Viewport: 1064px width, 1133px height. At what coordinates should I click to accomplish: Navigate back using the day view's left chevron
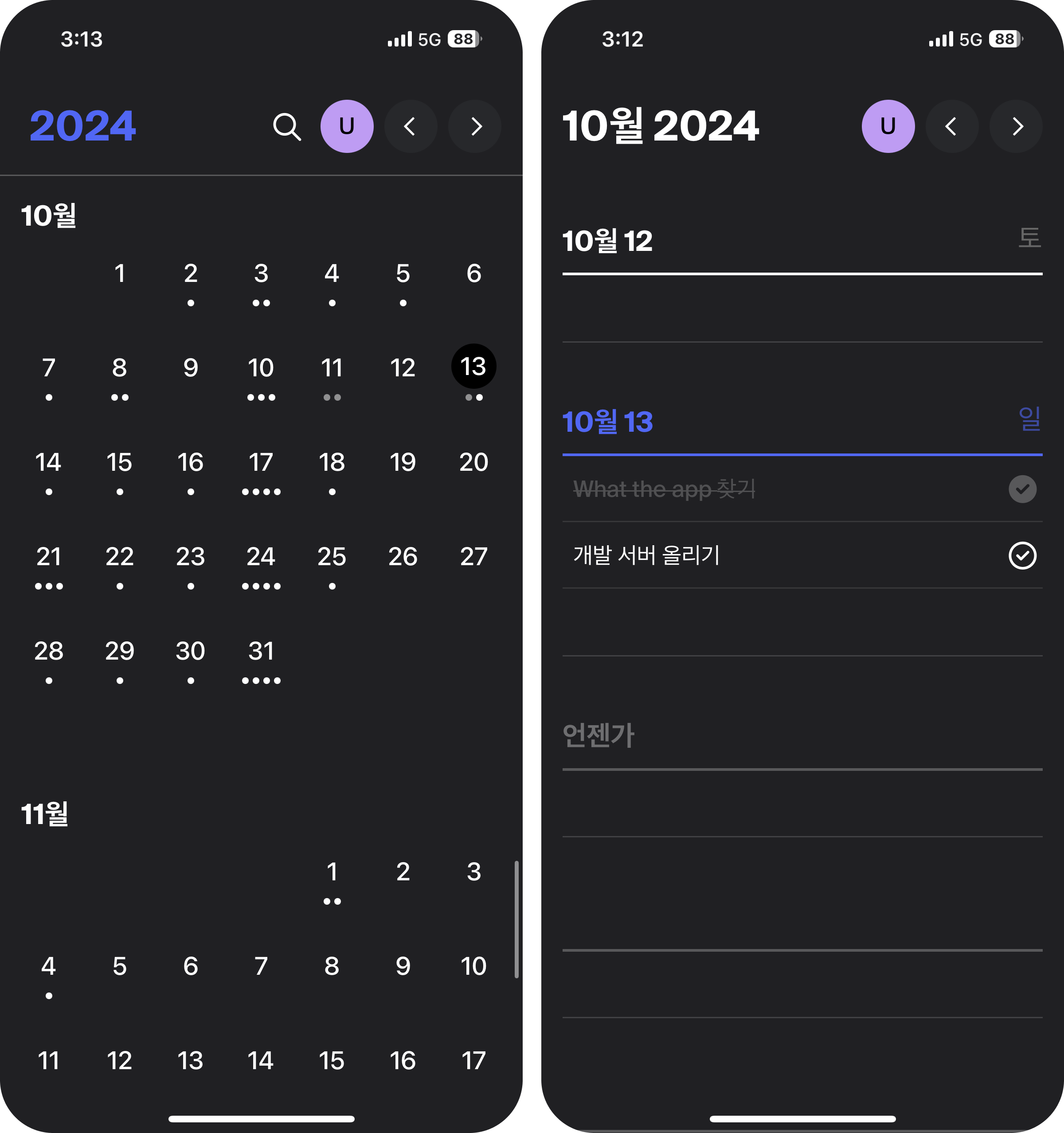[952, 126]
